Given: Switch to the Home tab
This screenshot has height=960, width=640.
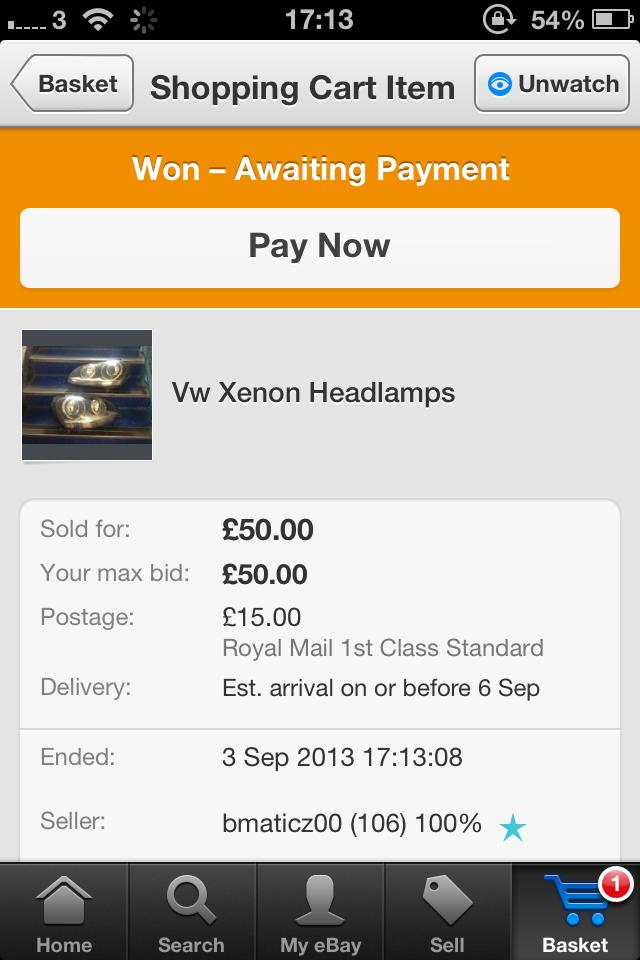Looking at the screenshot, I should pos(63,912).
